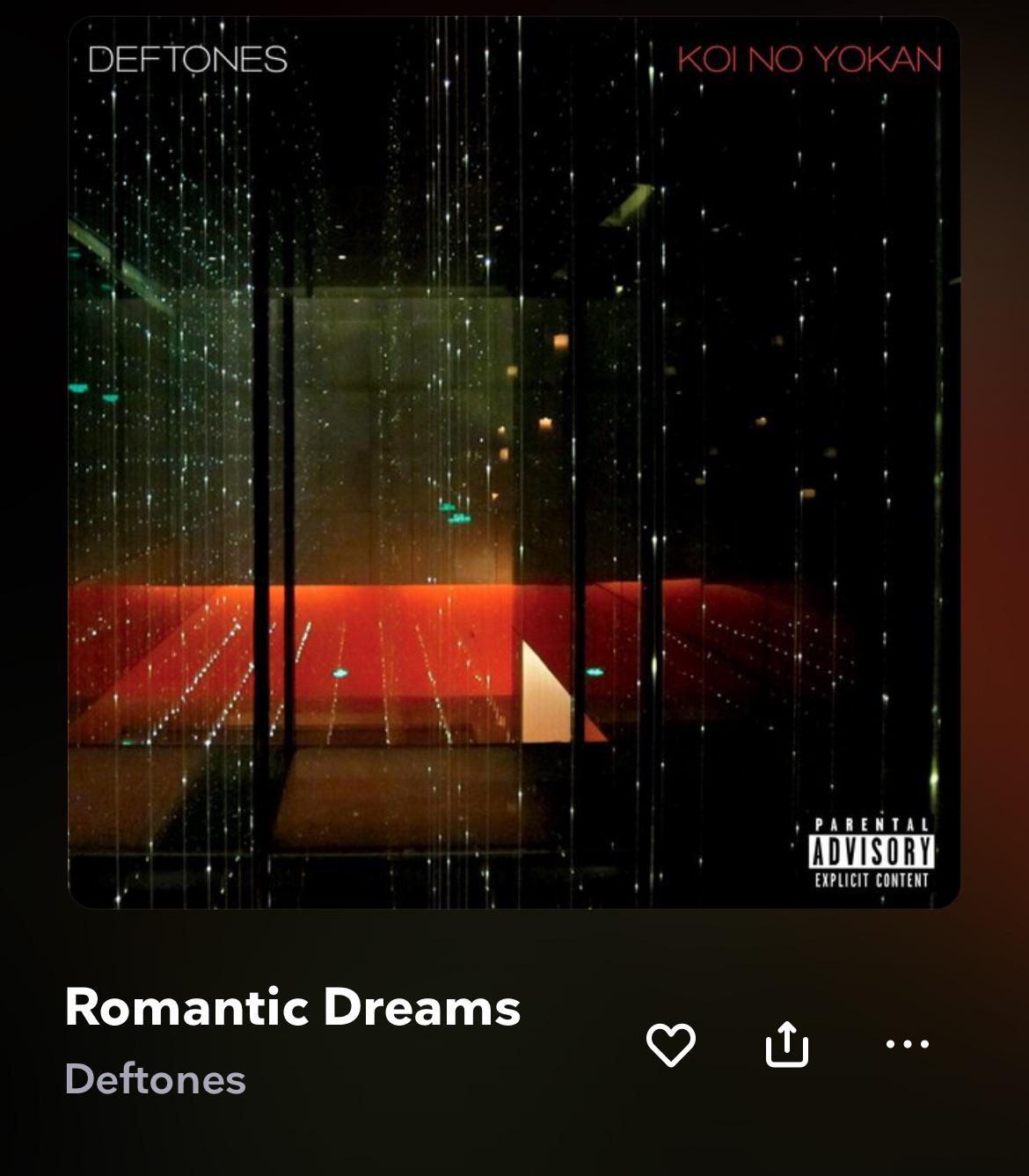The image size is (1029, 1176).
Task: Open the Deftones artist page link
Action: (x=155, y=1079)
